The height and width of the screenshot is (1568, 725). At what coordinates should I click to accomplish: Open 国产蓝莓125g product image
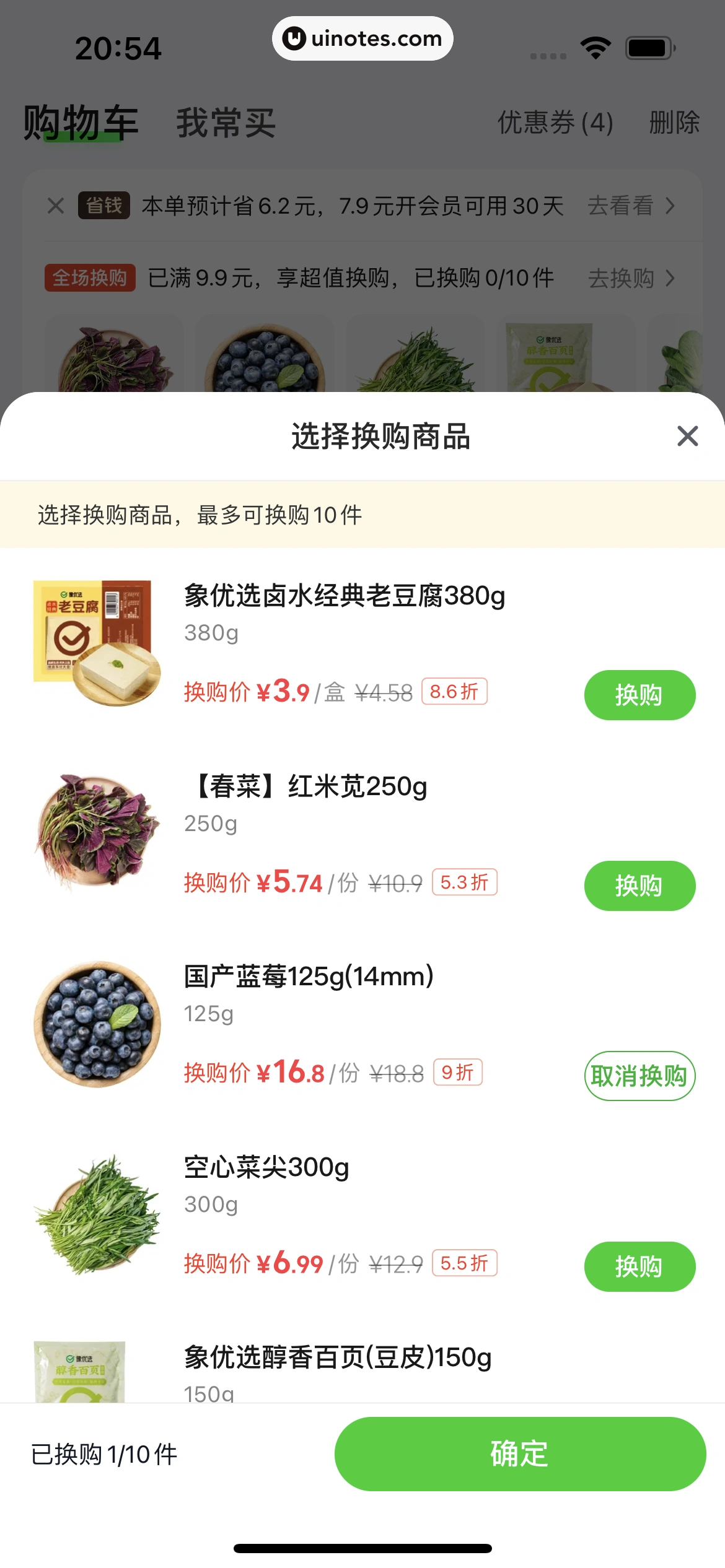(97, 1023)
